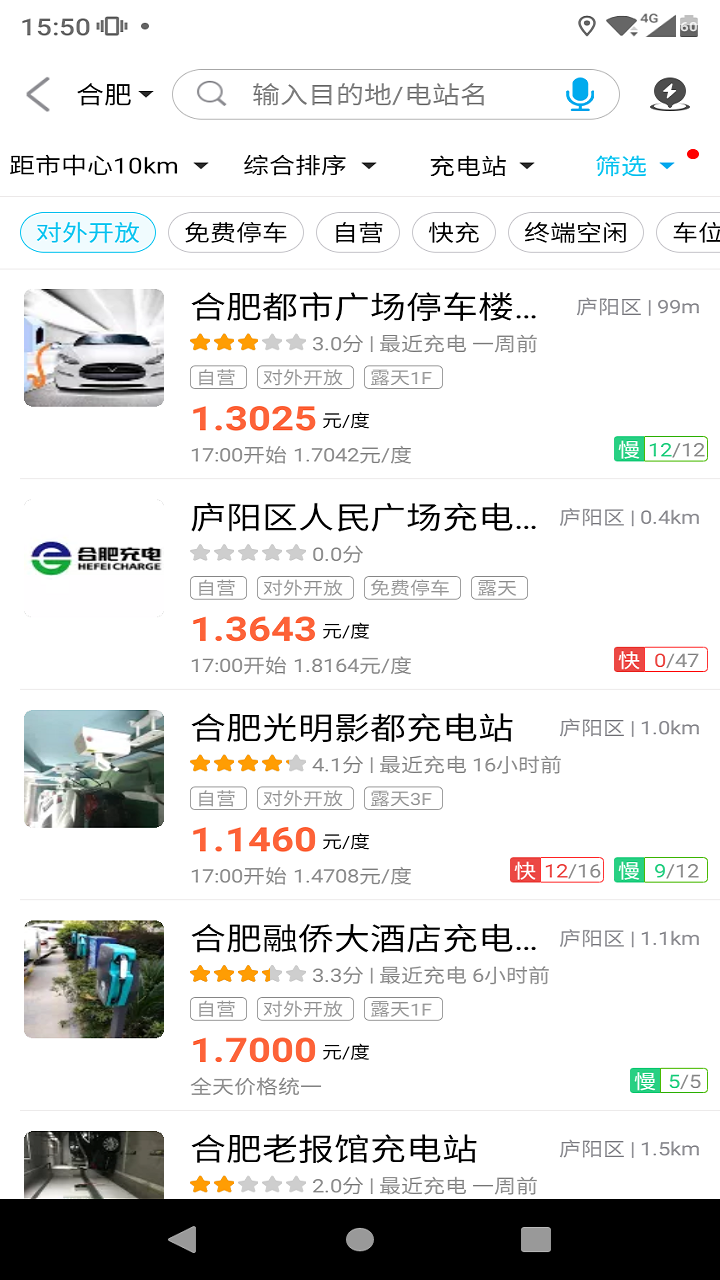Open the 筛选 filter menu

pos(637,166)
